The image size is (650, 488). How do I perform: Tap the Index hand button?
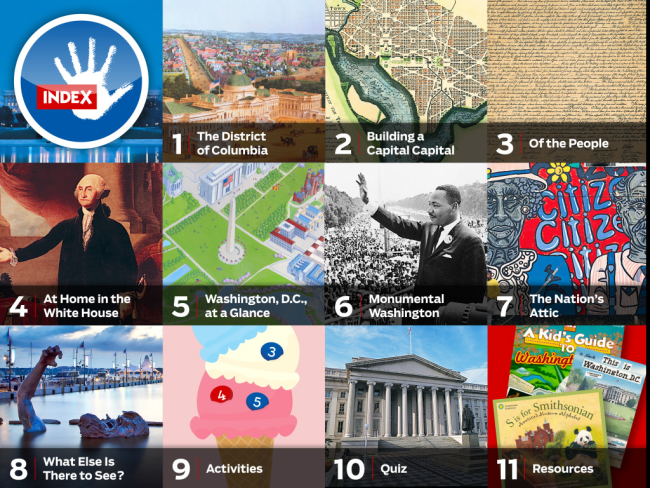click(x=82, y=80)
